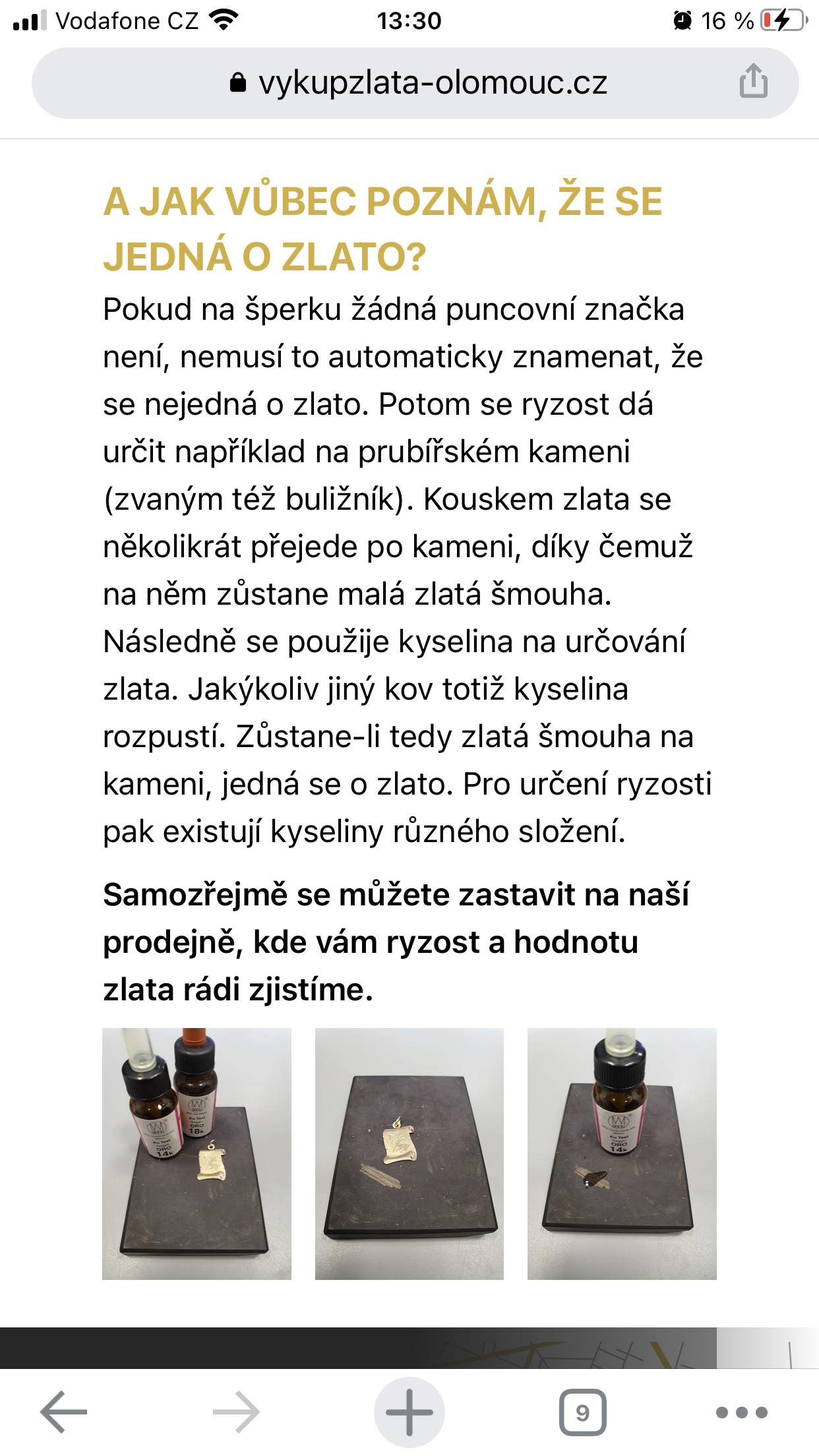This screenshot has width=819, height=1456.
Task: Enlarge the photo with one 14k acid bottle
Action: (x=622, y=1153)
